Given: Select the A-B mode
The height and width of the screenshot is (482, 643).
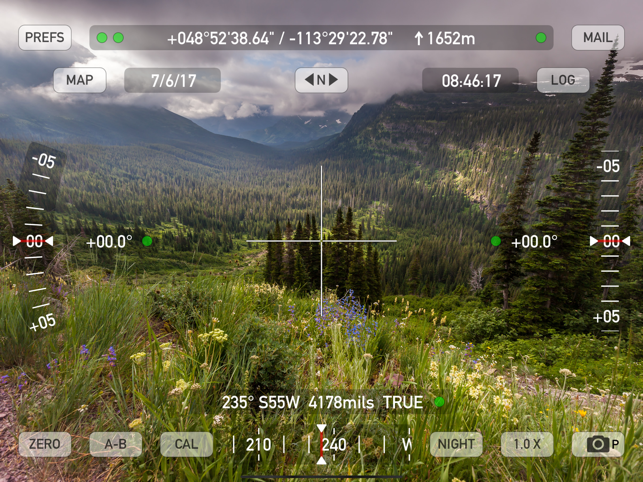Looking at the screenshot, I should pos(116,444).
